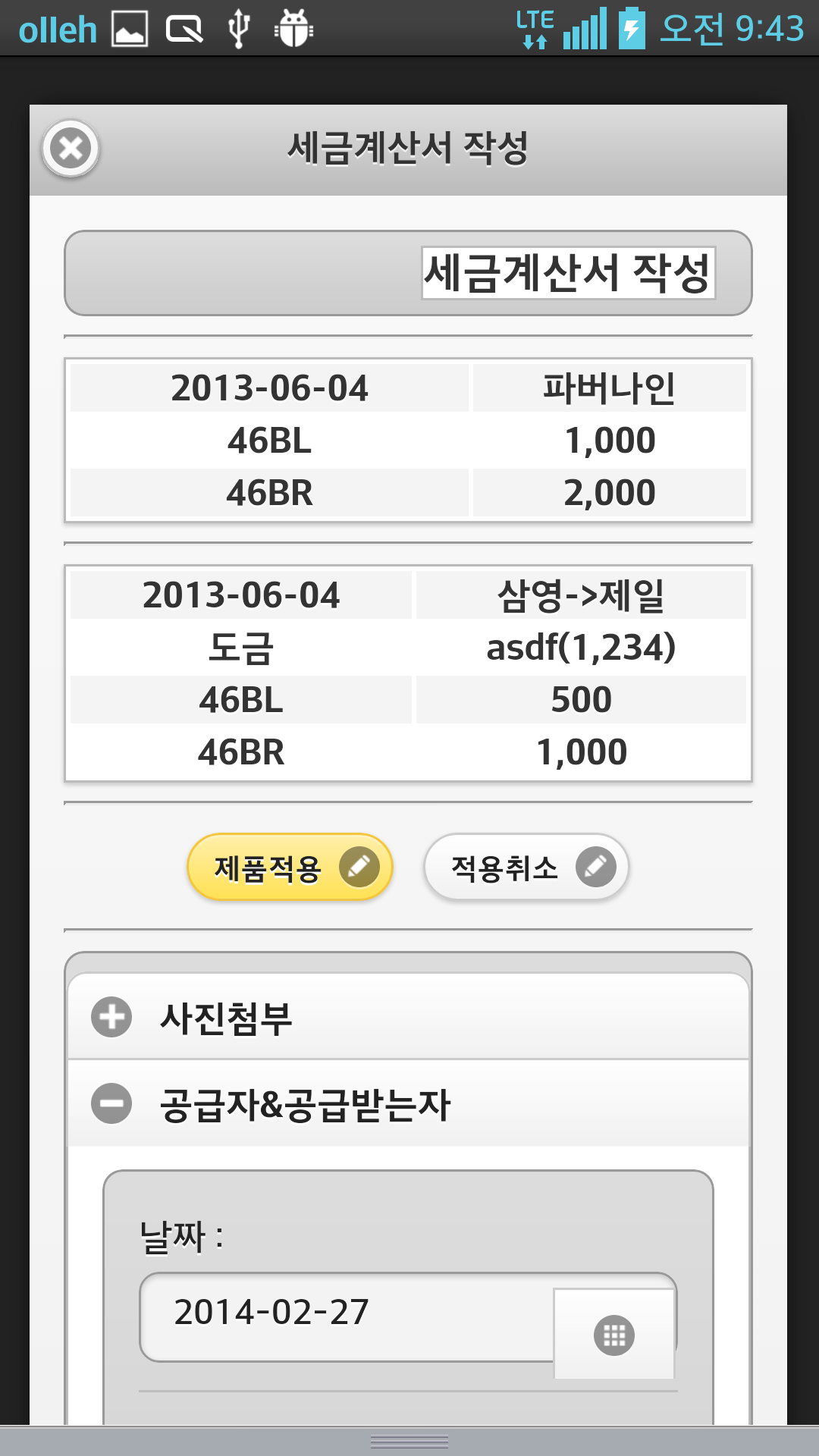Expand the 사진첨부 section
Viewport: 819px width, 1456px height.
408,1016
